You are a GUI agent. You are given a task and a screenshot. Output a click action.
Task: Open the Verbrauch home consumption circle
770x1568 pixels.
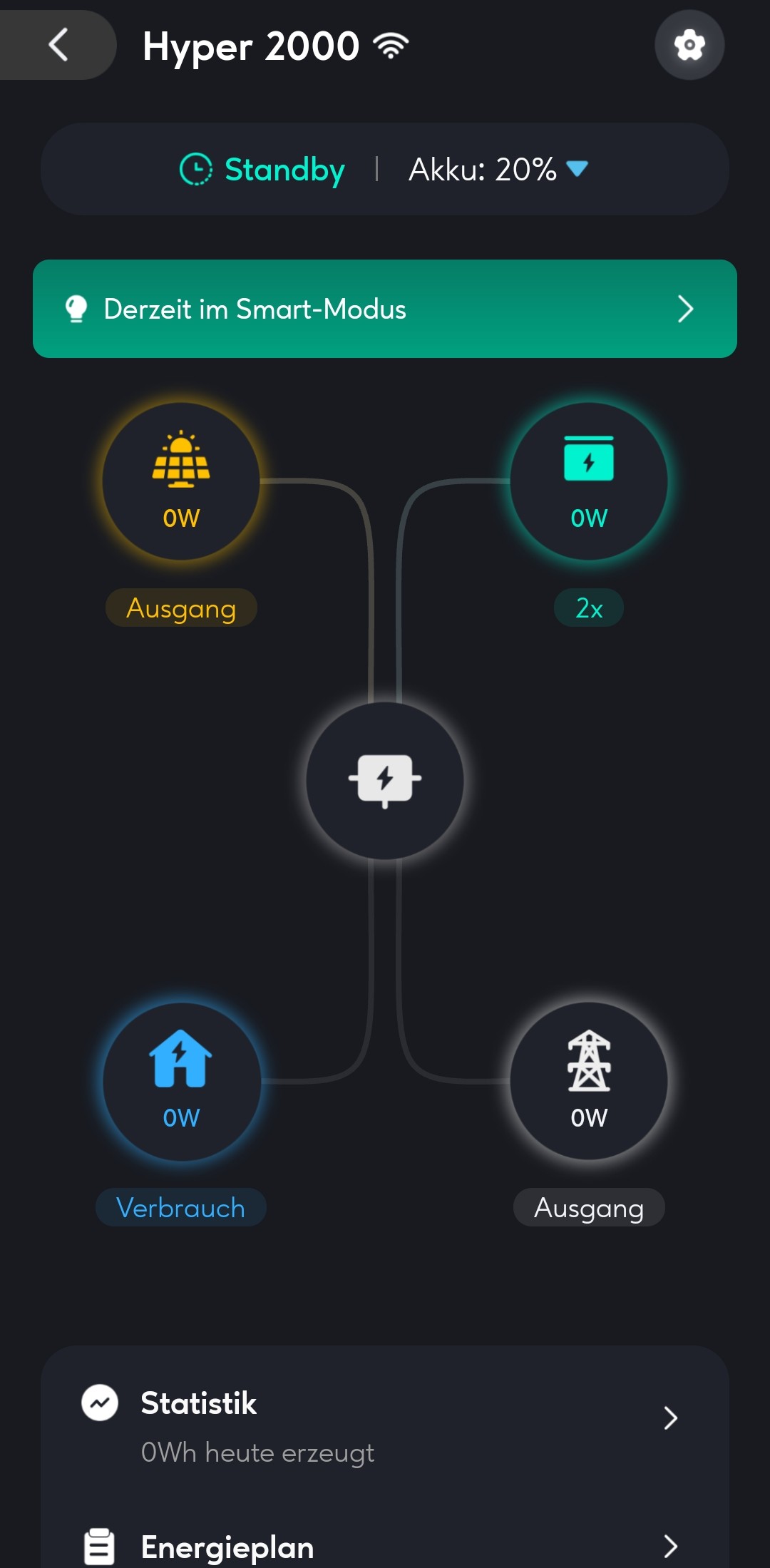181,1081
